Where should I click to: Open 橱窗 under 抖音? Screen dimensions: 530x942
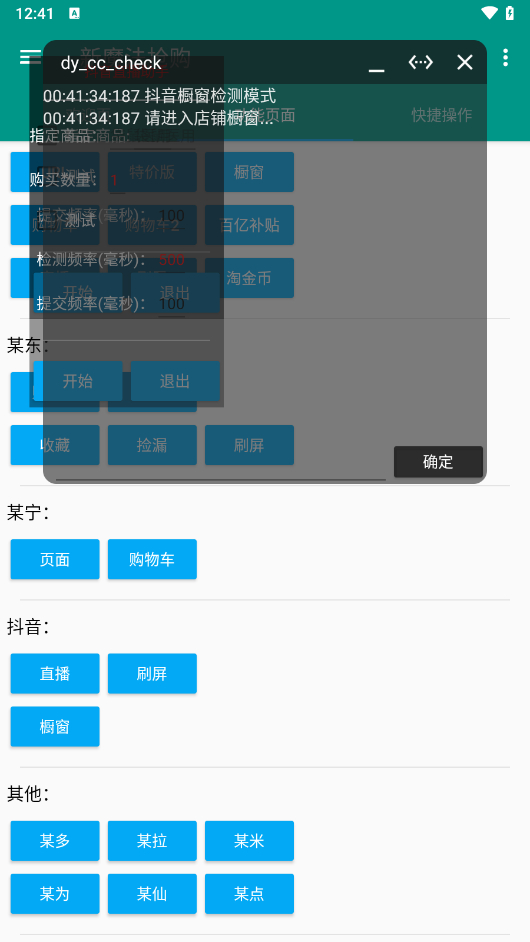[55, 726]
